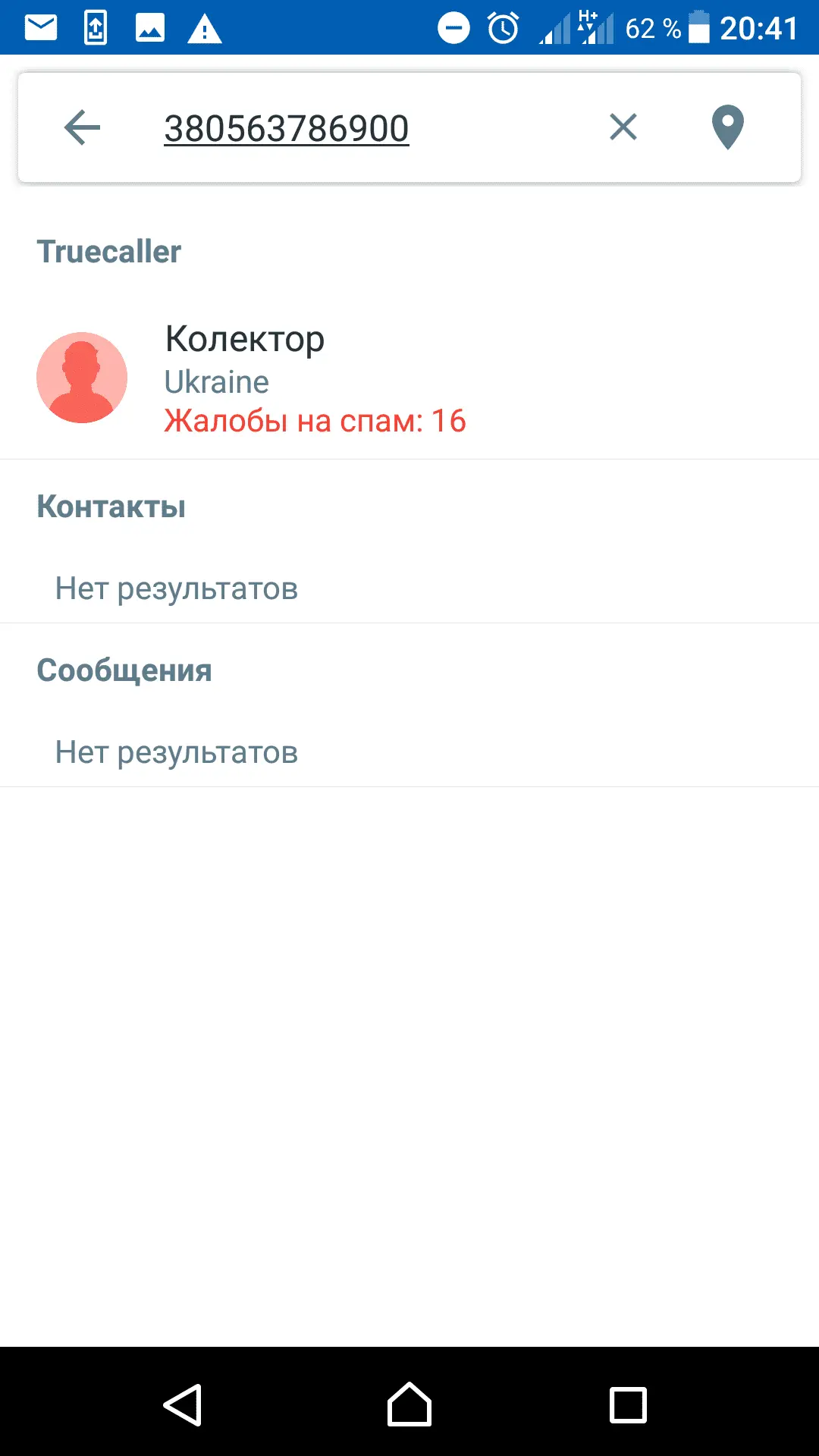Open the location pin icon

(x=727, y=127)
